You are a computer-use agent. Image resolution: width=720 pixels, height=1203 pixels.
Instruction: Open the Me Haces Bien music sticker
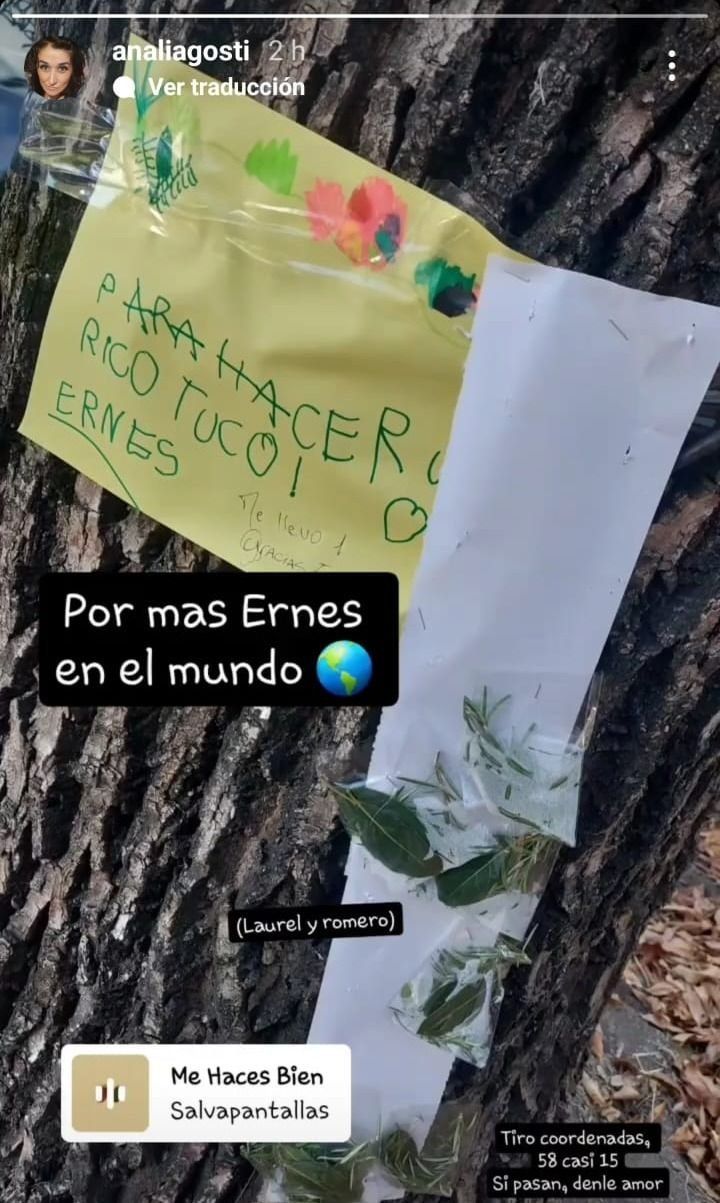[x=206, y=1092]
